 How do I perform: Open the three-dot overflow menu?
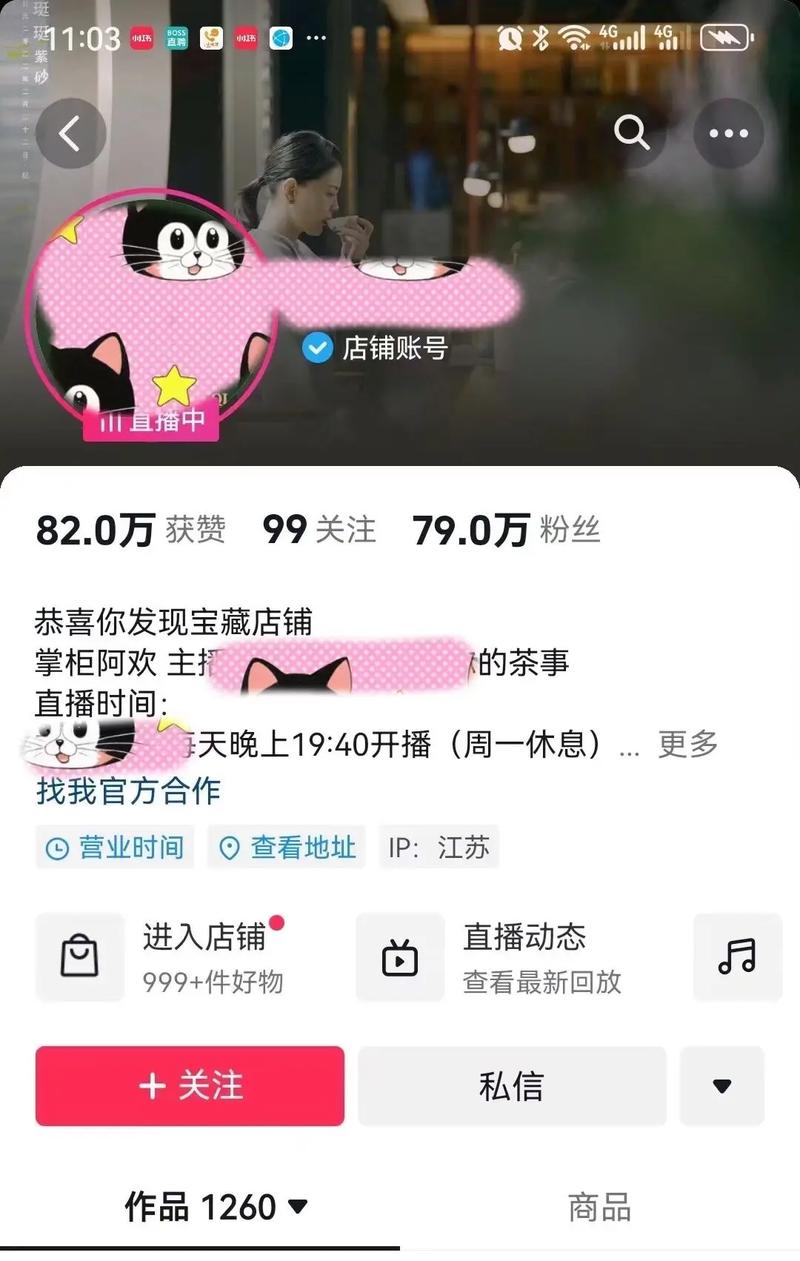click(728, 133)
